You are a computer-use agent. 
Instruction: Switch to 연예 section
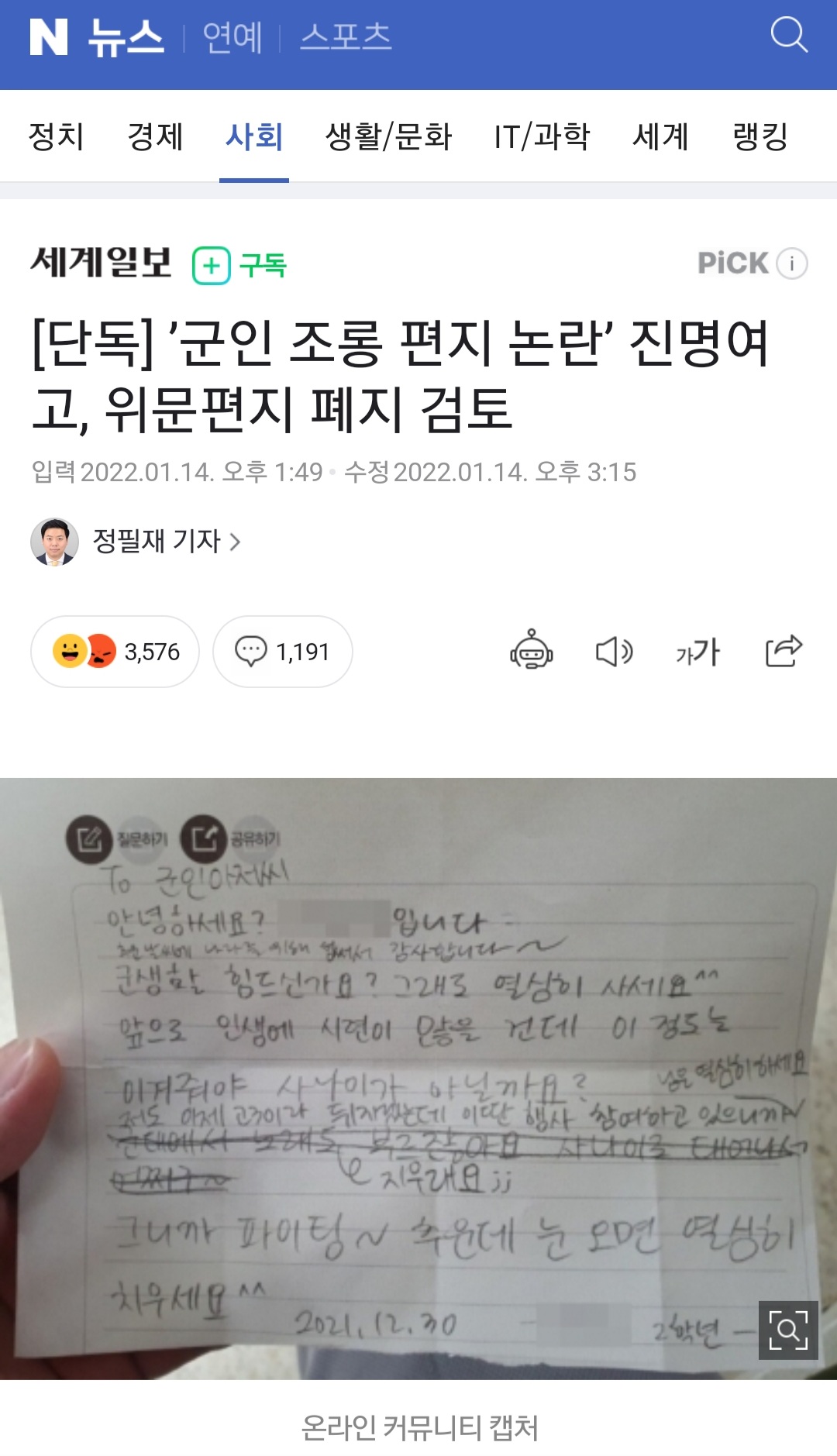pyautogui.click(x=232, y=37)
